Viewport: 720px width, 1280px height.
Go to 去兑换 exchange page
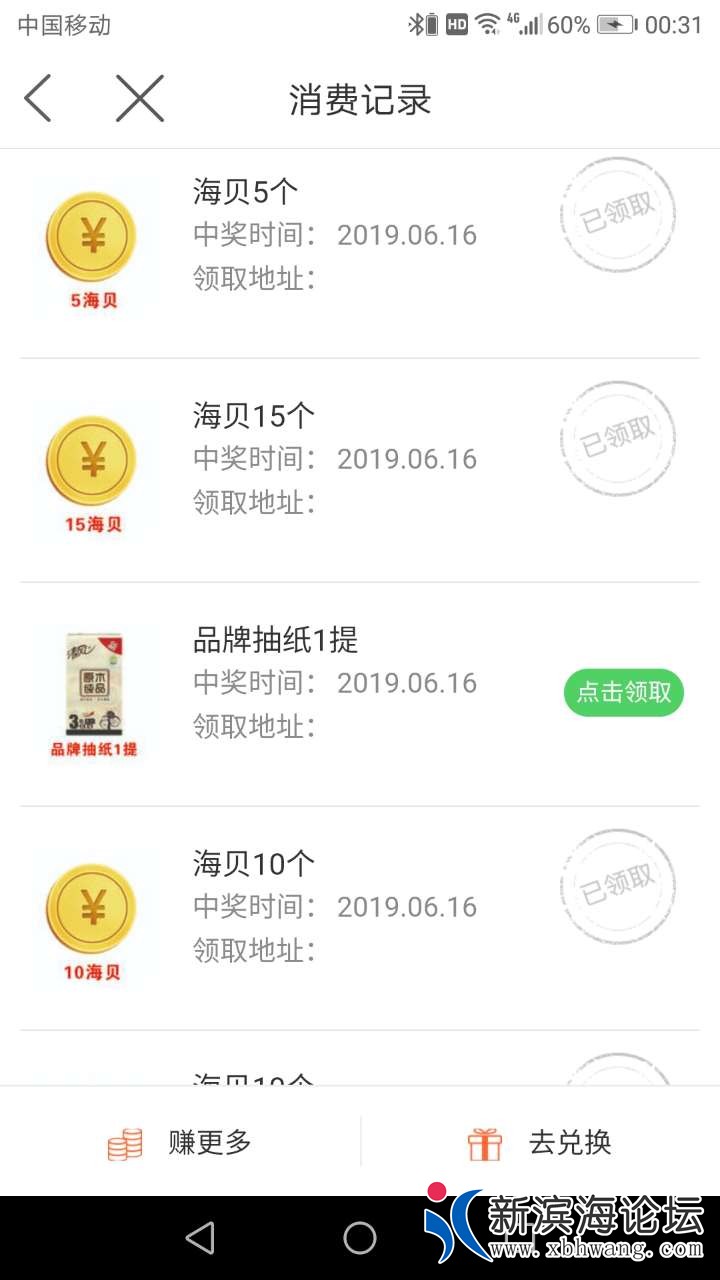540,1142
